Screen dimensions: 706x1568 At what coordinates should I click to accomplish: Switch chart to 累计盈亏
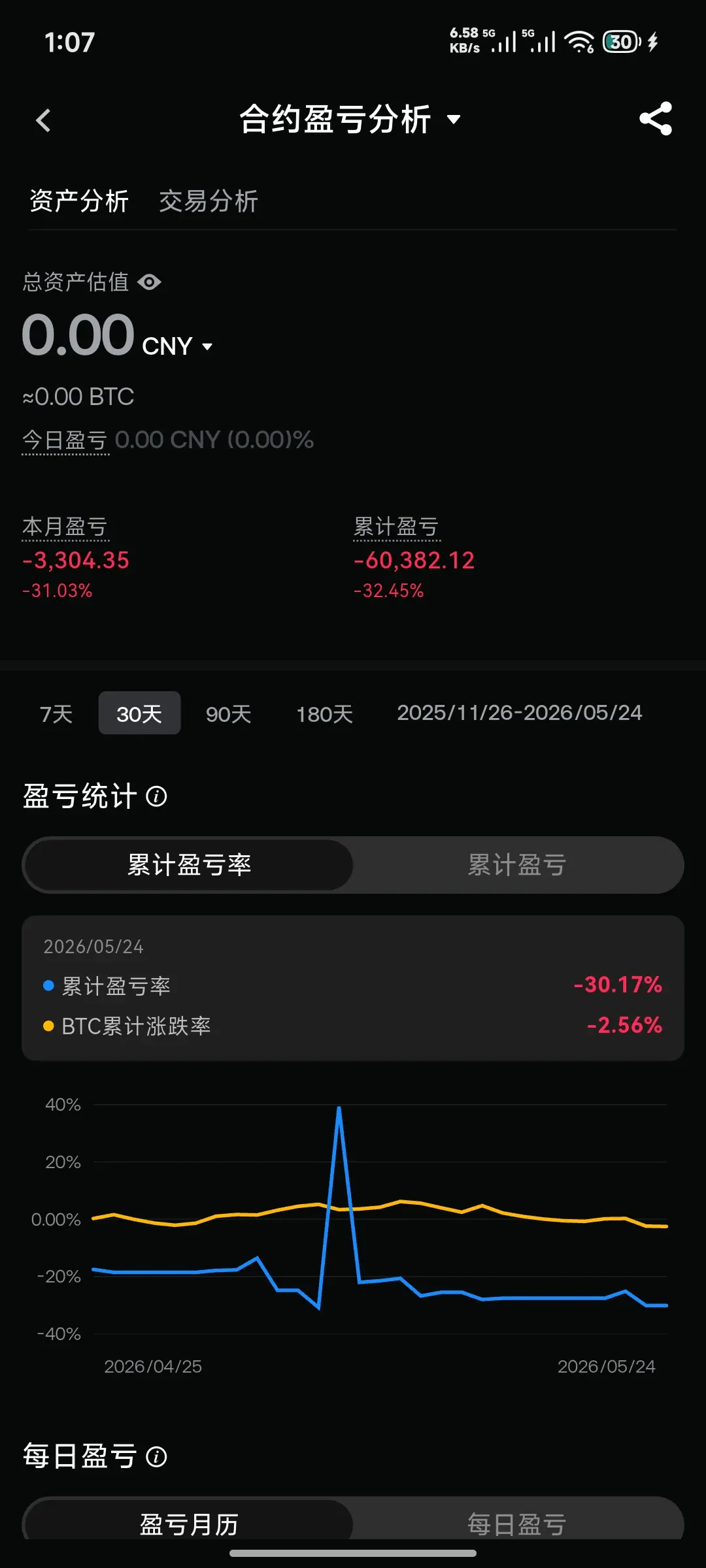[x=517, y=865]
